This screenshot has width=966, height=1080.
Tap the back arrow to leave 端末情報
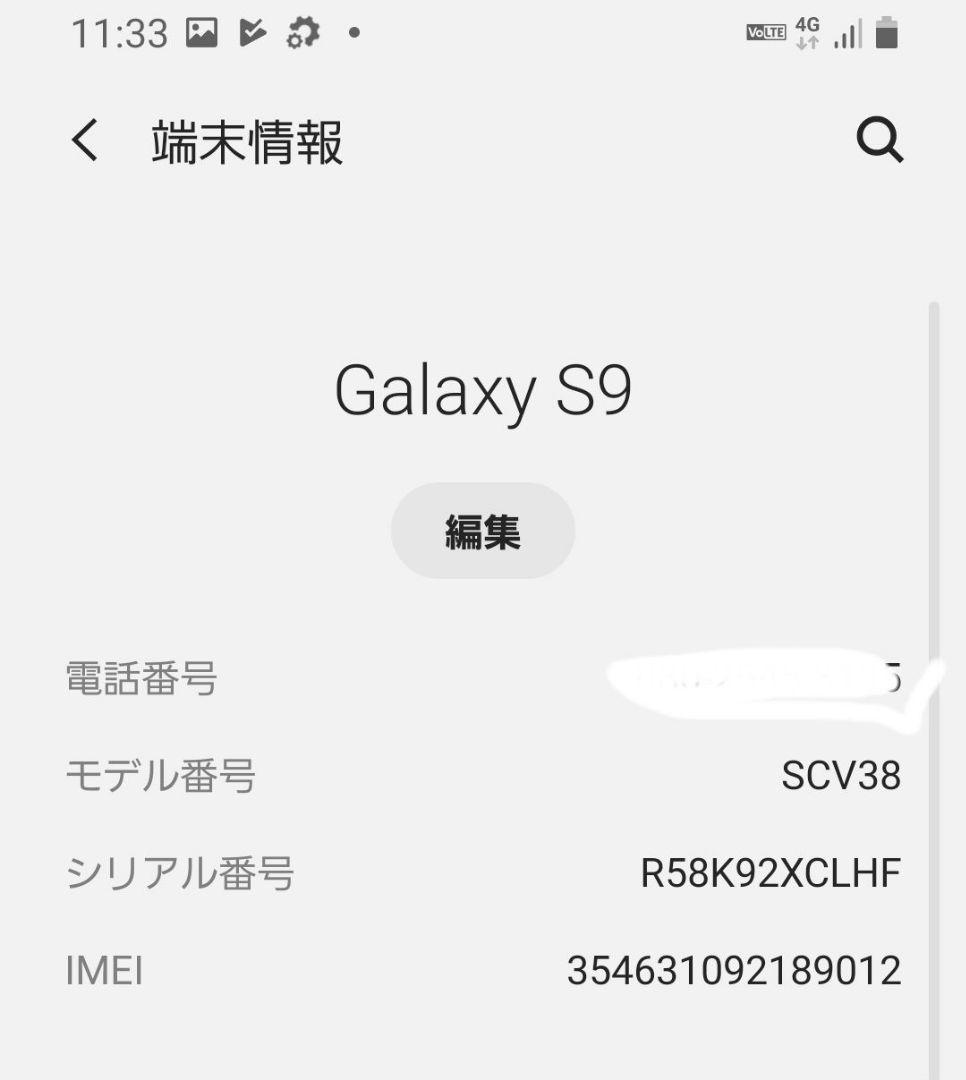(84, 142)
